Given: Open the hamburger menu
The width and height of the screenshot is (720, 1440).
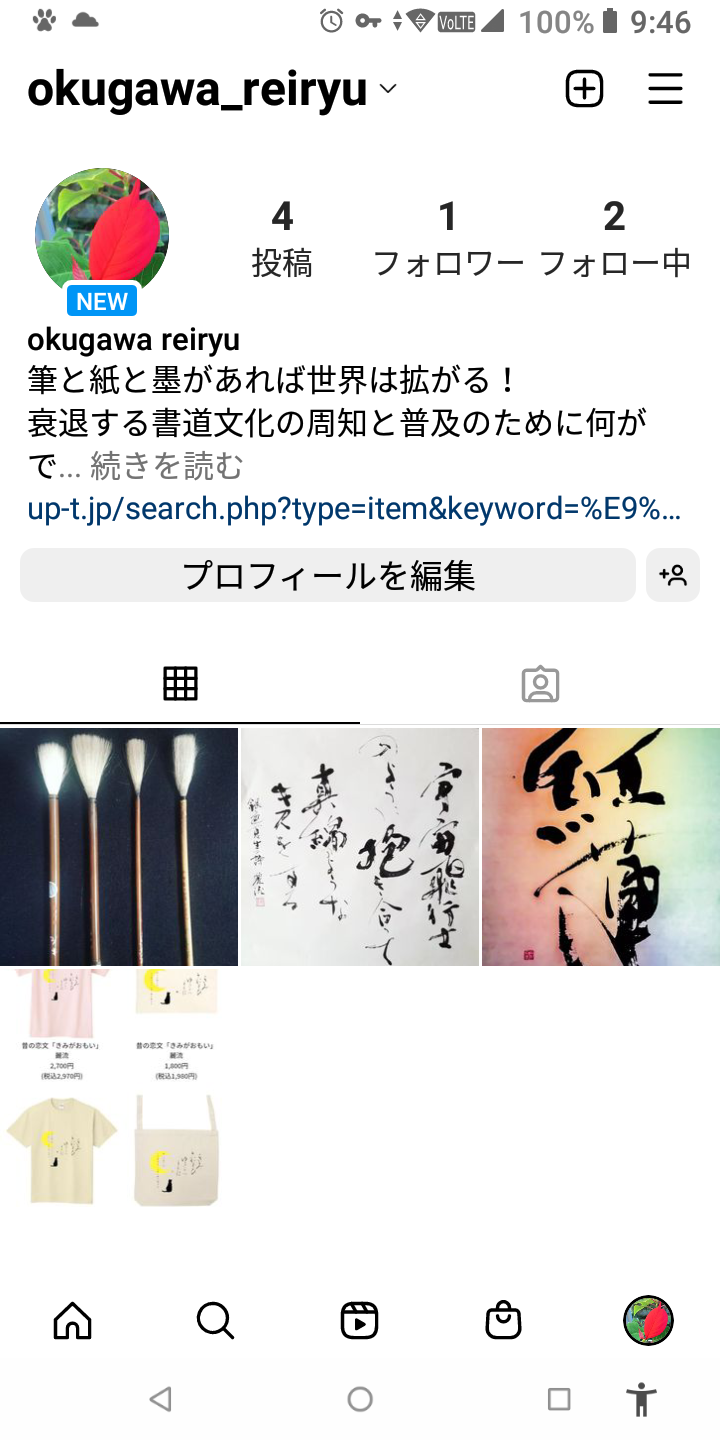Looking at the screenshot, I should pos(665,90).
